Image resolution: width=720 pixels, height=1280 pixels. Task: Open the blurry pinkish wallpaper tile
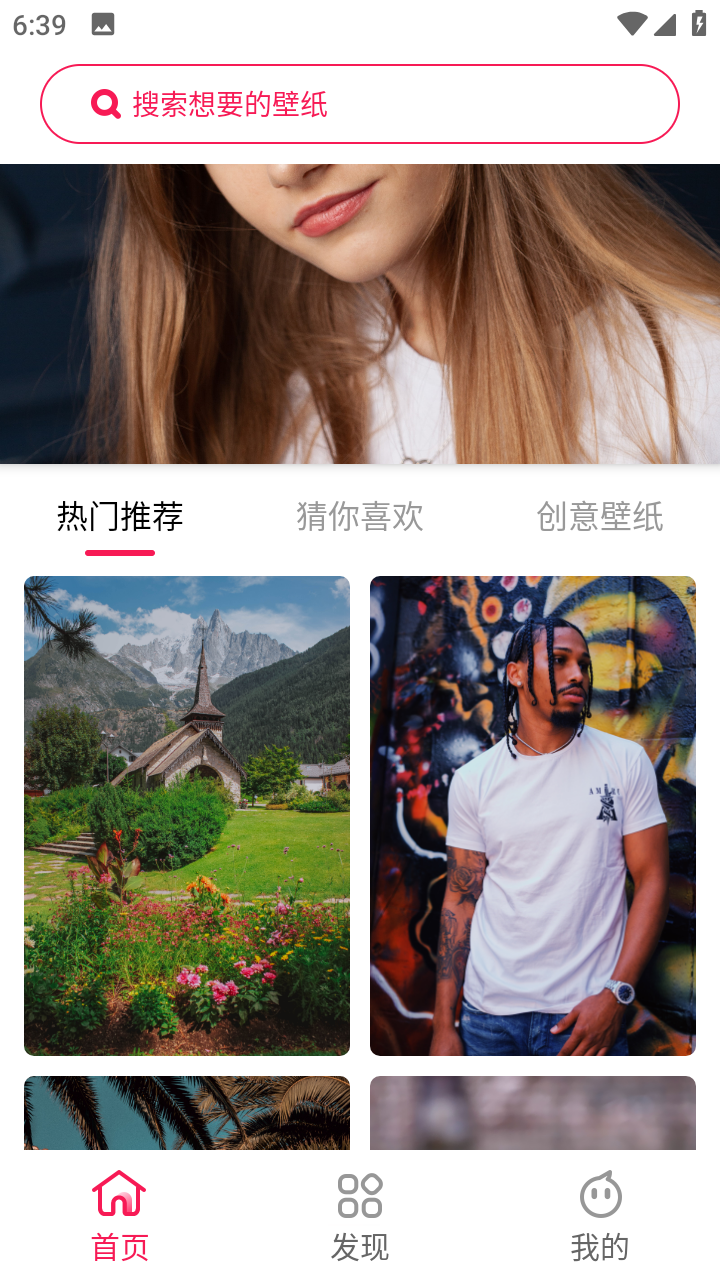click(x=533, y=1112)
